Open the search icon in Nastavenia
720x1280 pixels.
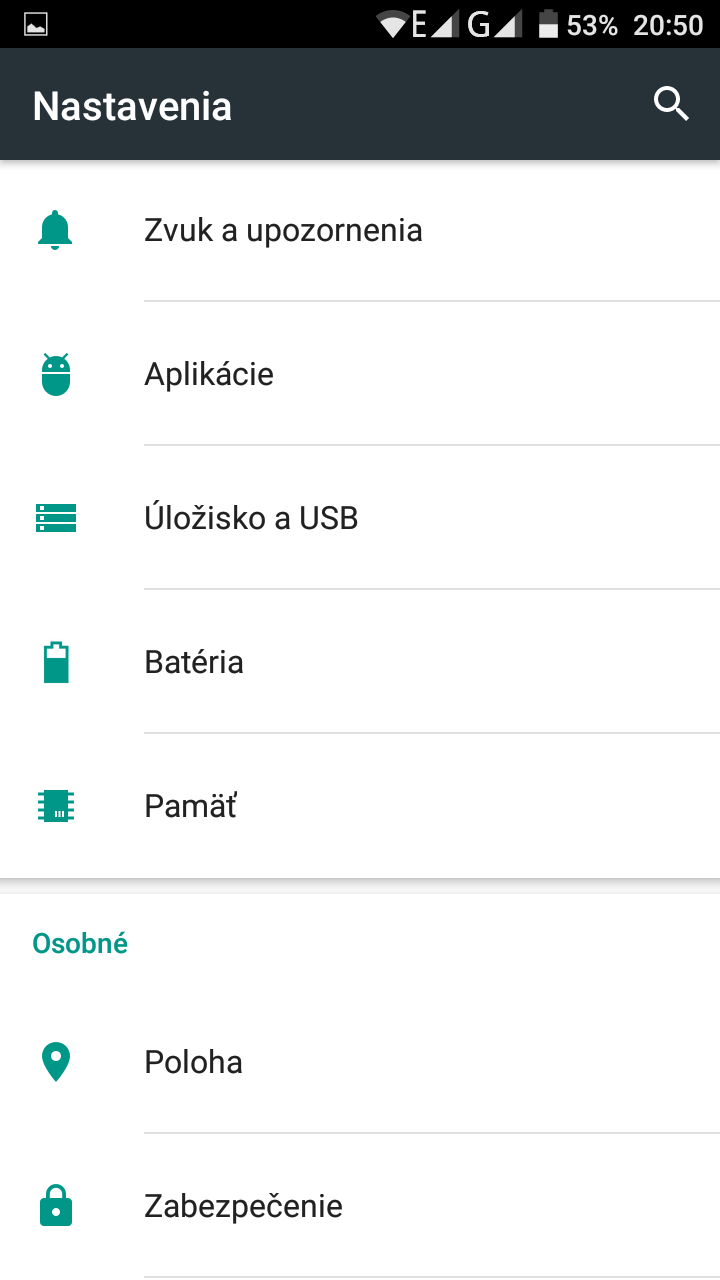click(671, 104)
